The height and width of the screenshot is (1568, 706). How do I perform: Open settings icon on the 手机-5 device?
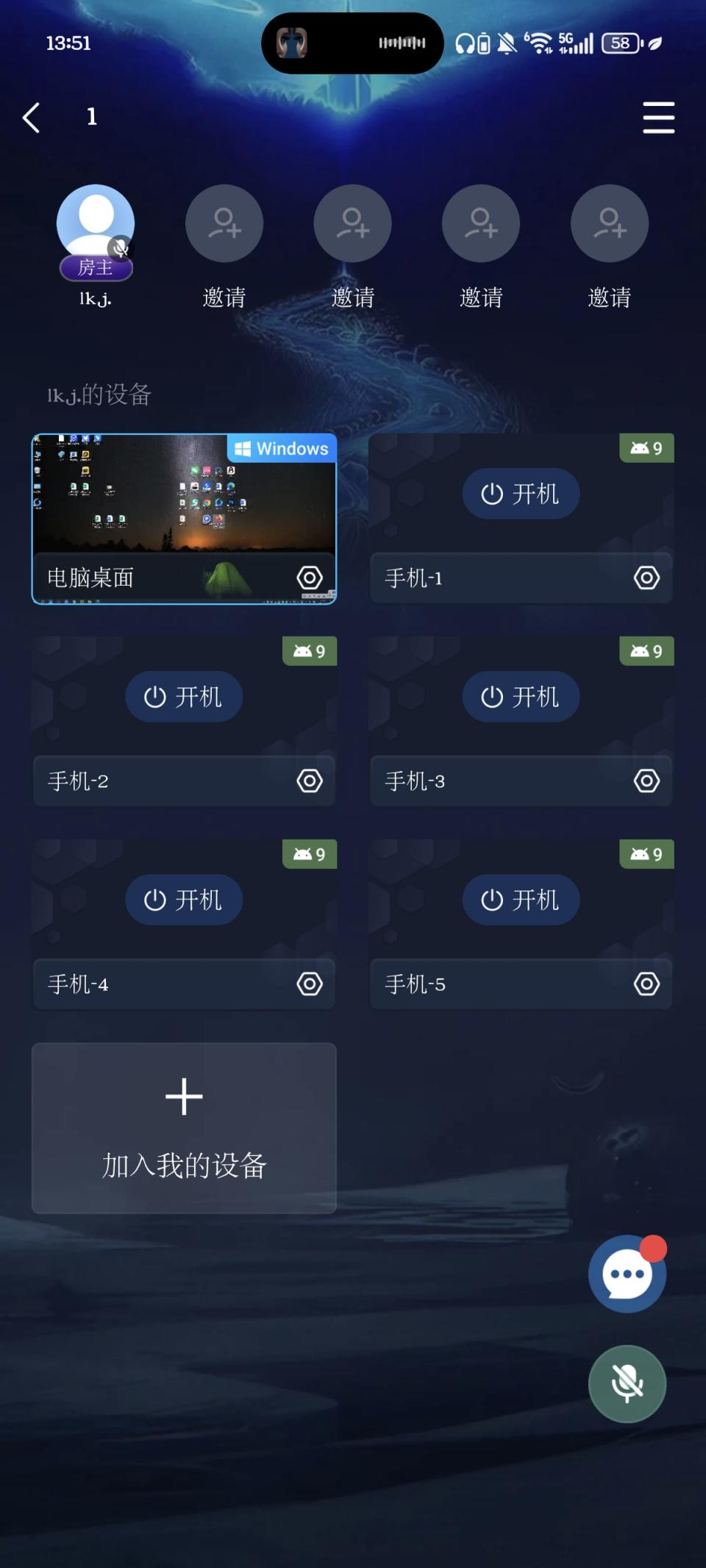click(646, 983)
